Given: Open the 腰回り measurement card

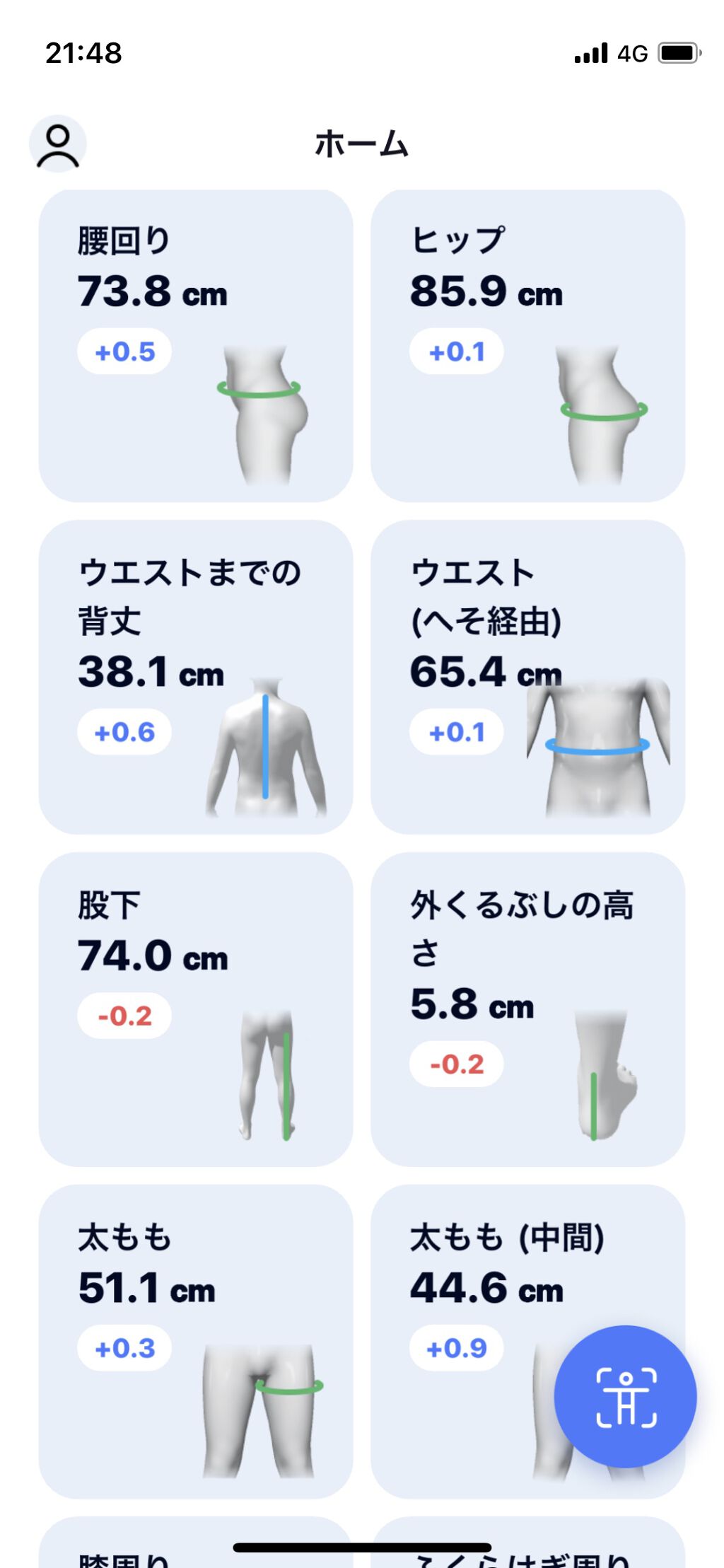Looking at the screenshot, I should pyautogui.click(x=195, y=346).
